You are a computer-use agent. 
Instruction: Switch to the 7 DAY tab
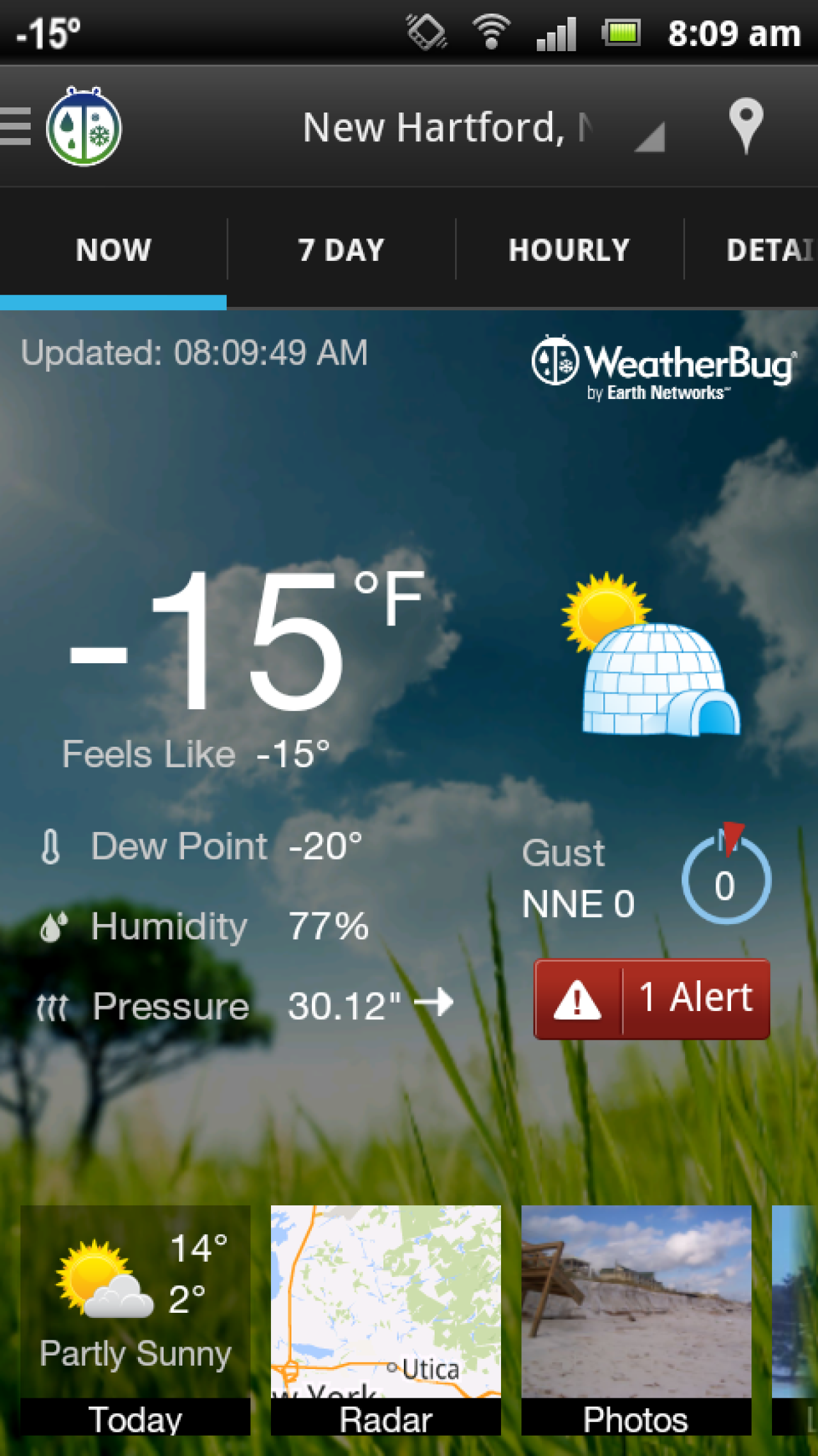[341, 249]
